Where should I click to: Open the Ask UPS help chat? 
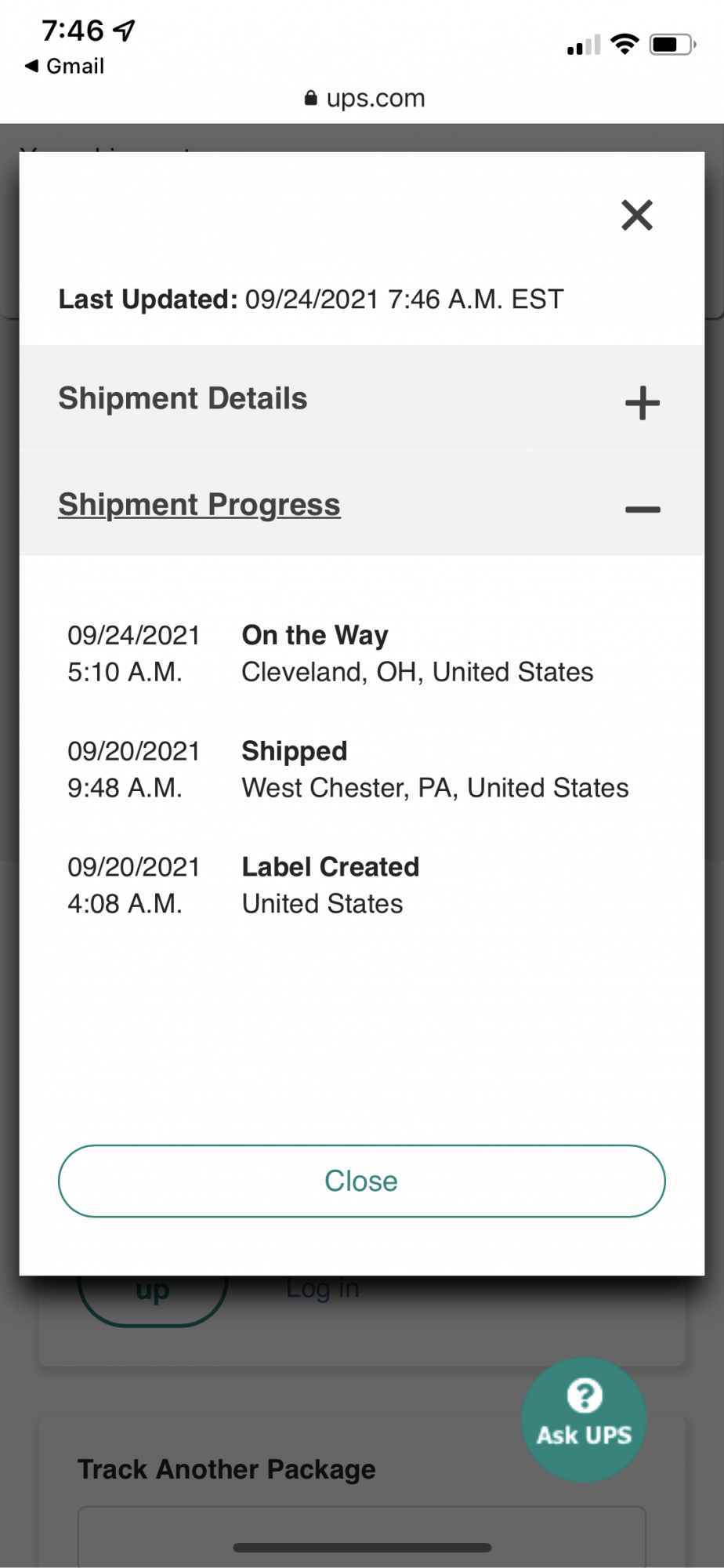584,1419
